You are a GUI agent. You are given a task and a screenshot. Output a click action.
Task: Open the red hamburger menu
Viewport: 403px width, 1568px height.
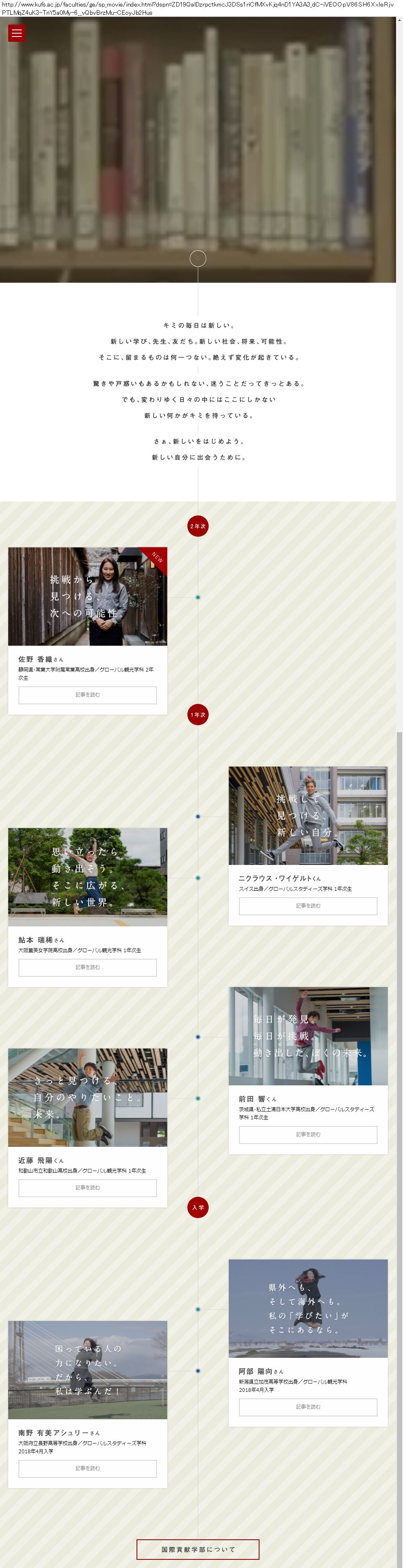pos(16,34)
